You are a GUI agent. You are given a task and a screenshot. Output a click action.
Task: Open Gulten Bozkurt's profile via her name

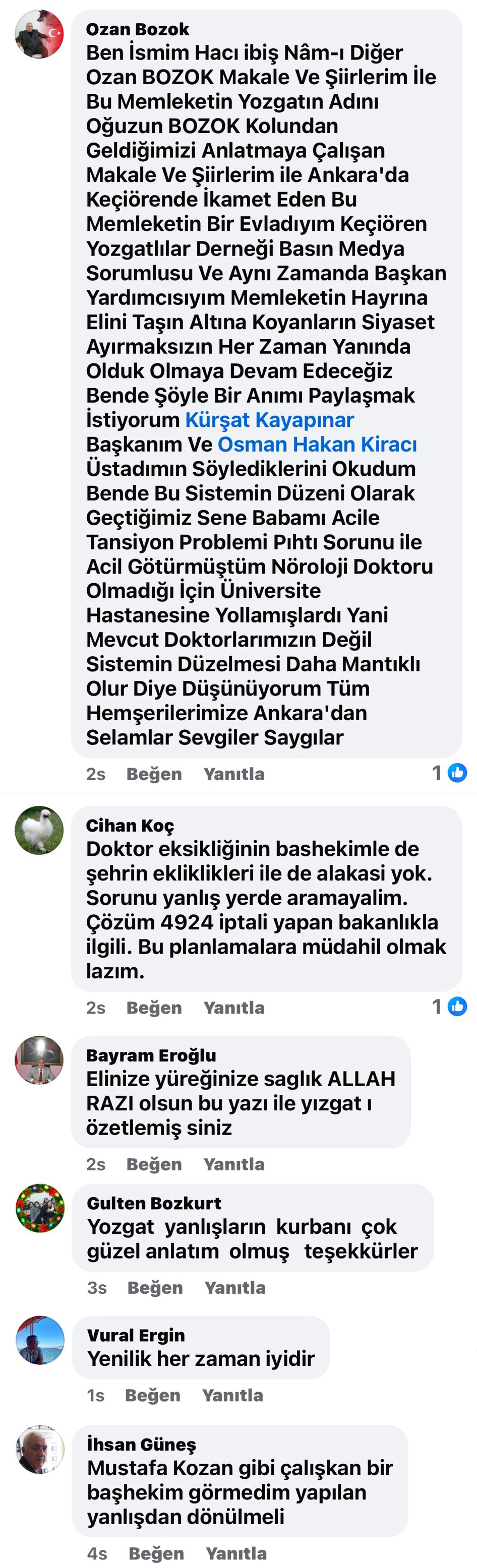click(x=153, y=1203)
